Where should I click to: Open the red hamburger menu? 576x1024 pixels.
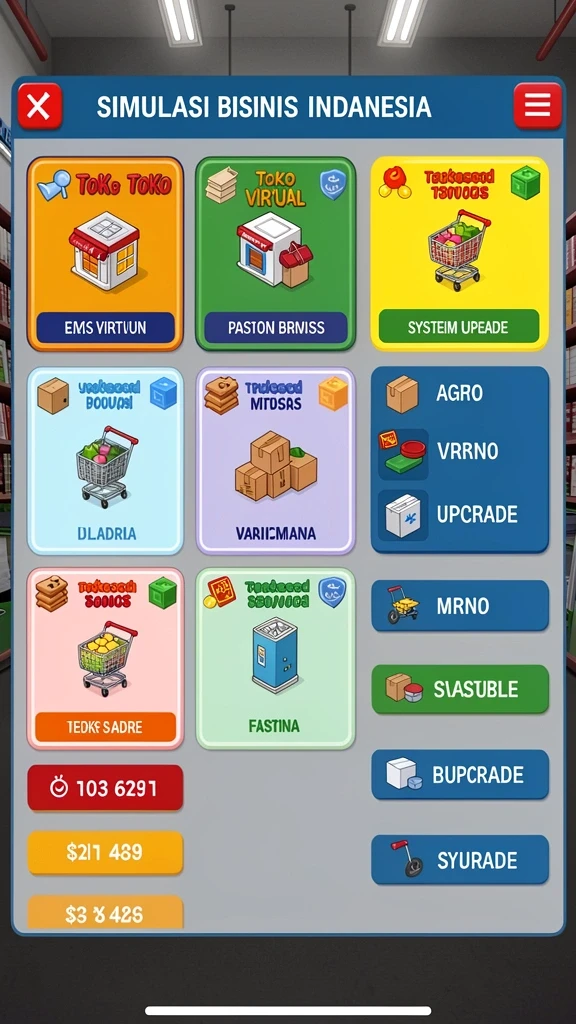(537, 106)
